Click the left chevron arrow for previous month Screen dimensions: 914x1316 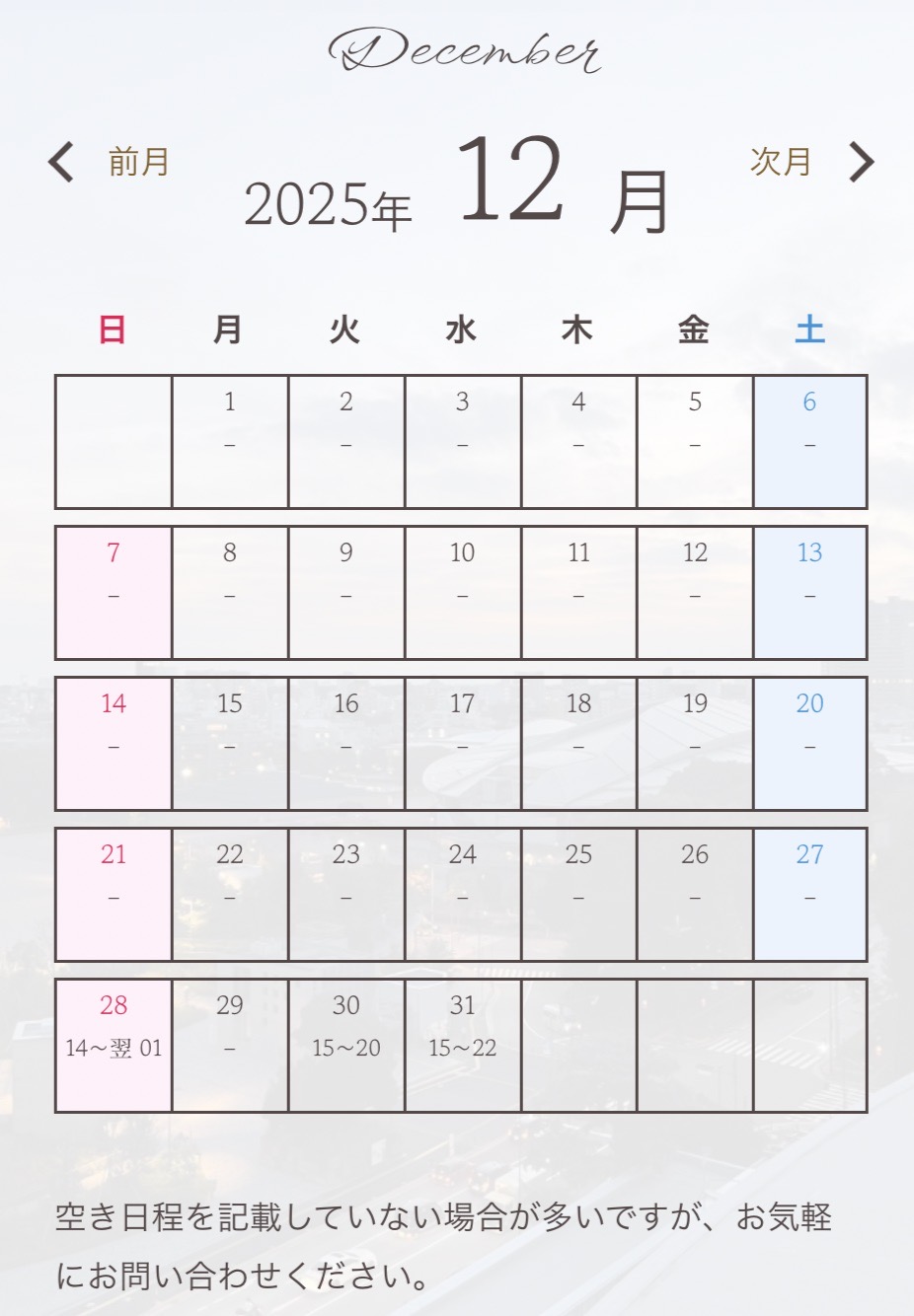click(61, 161)
